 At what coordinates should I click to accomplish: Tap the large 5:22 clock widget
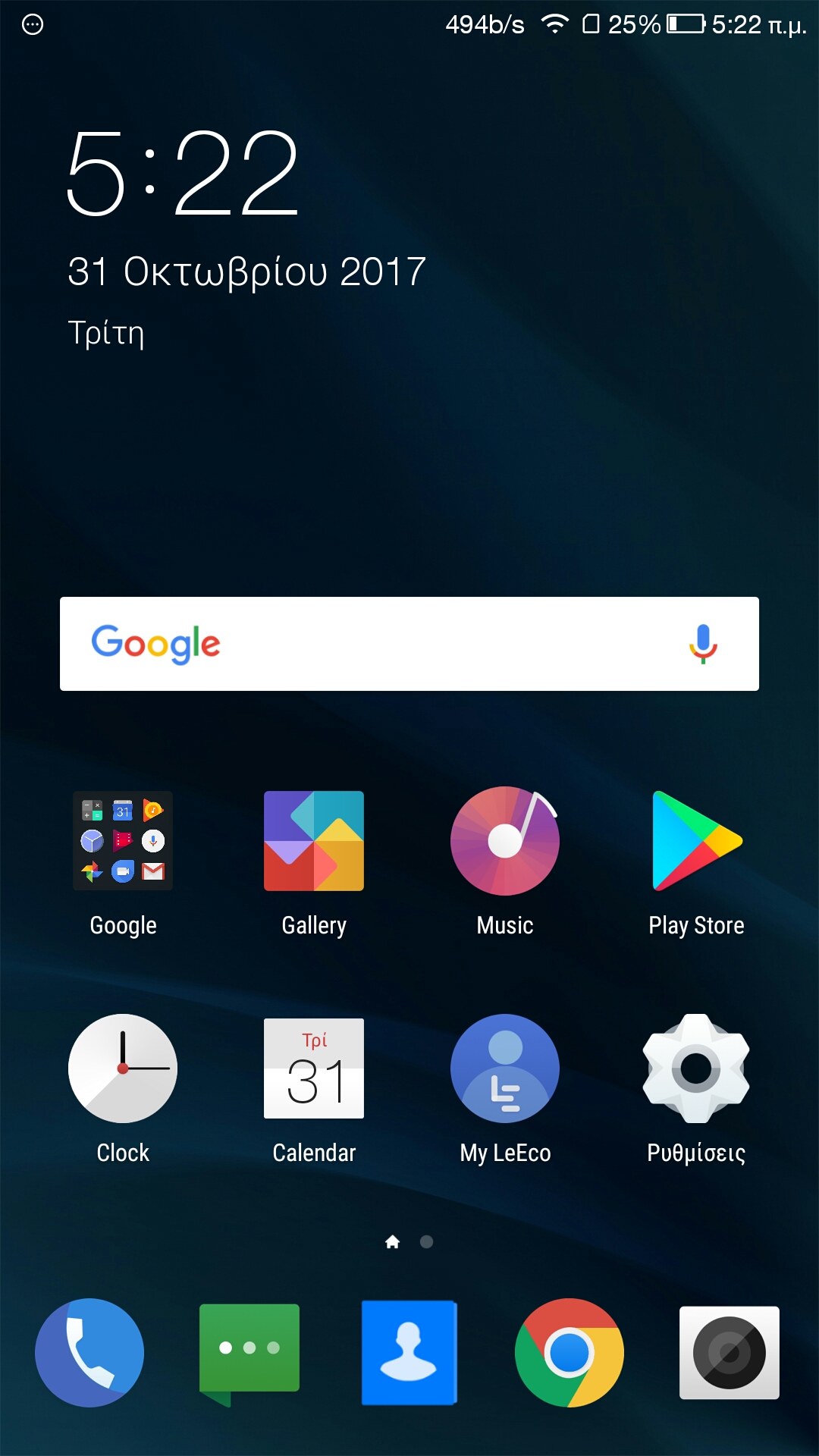click(x=184, y=173)
